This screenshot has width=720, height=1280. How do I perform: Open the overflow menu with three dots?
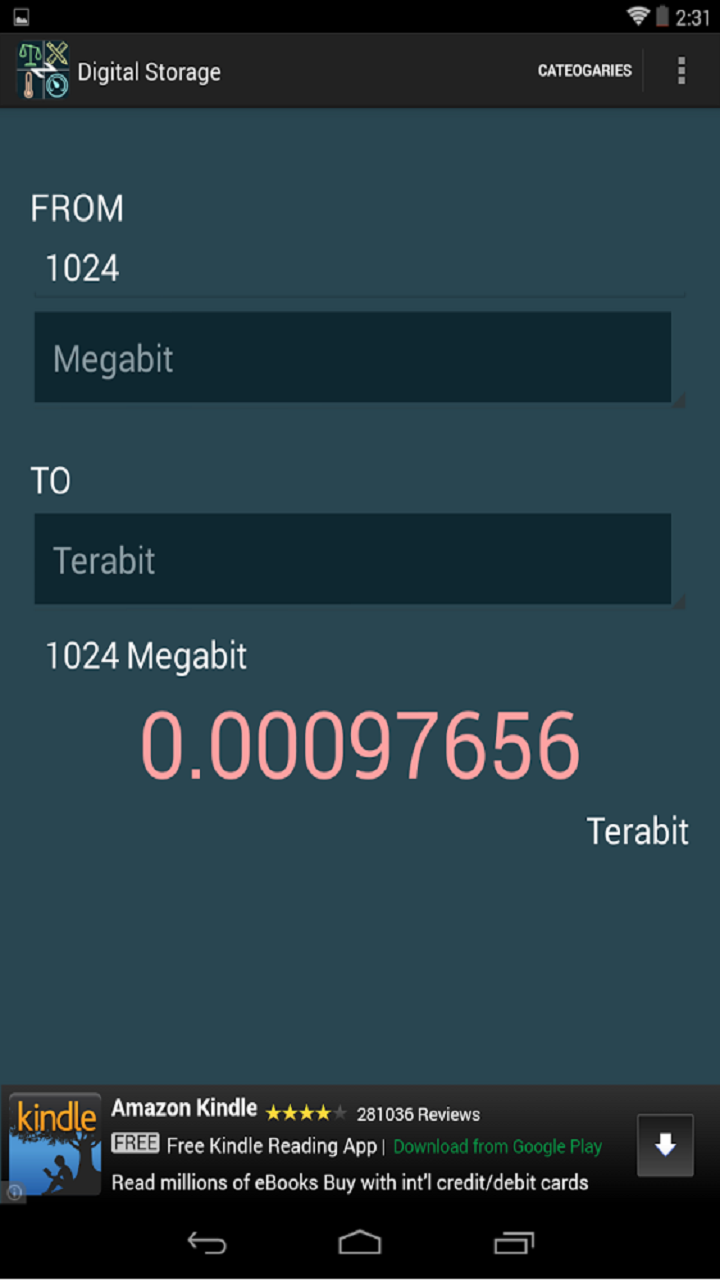[x=681, y=70]
